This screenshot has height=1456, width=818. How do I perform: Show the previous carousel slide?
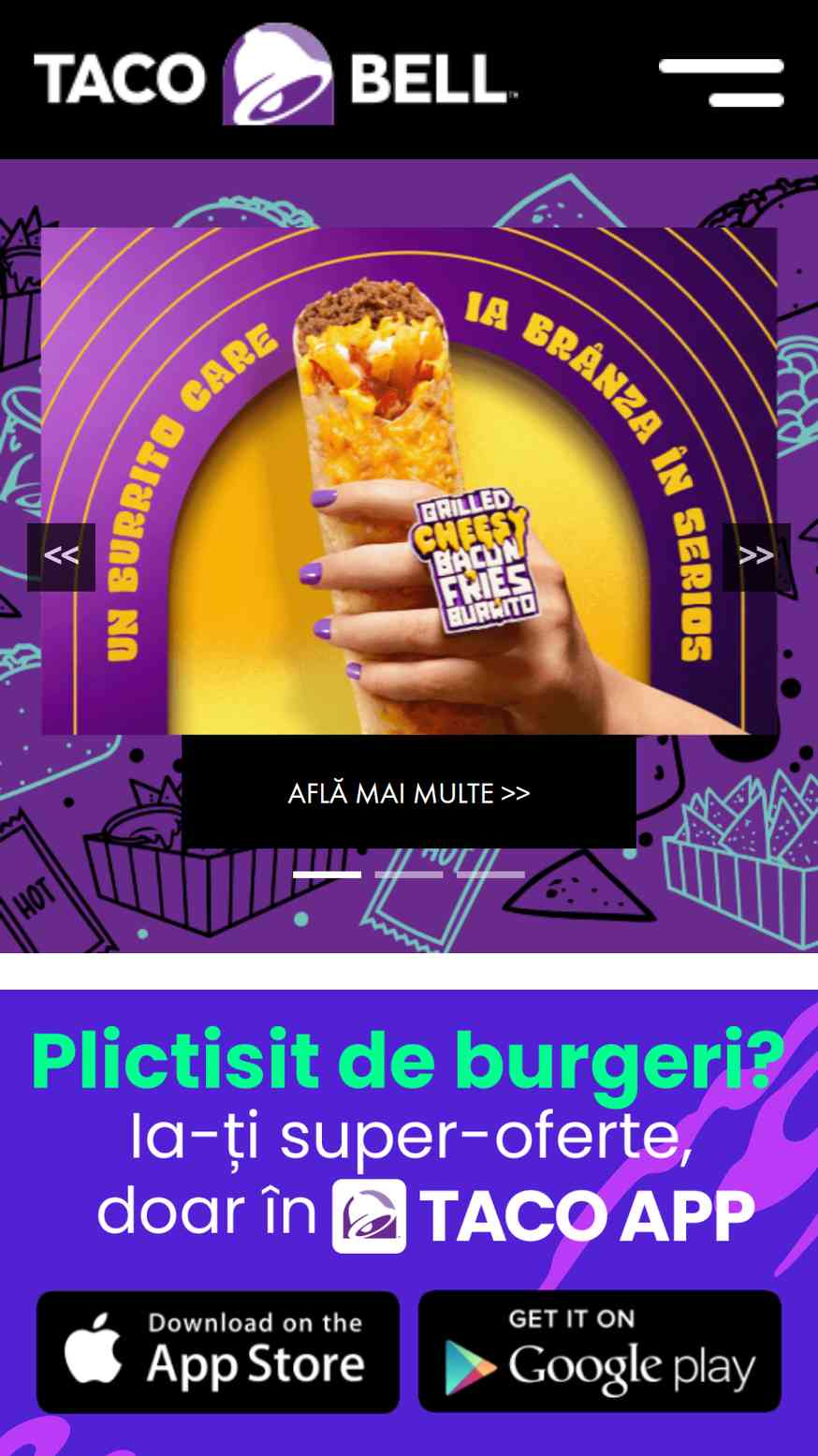point(61,557)
